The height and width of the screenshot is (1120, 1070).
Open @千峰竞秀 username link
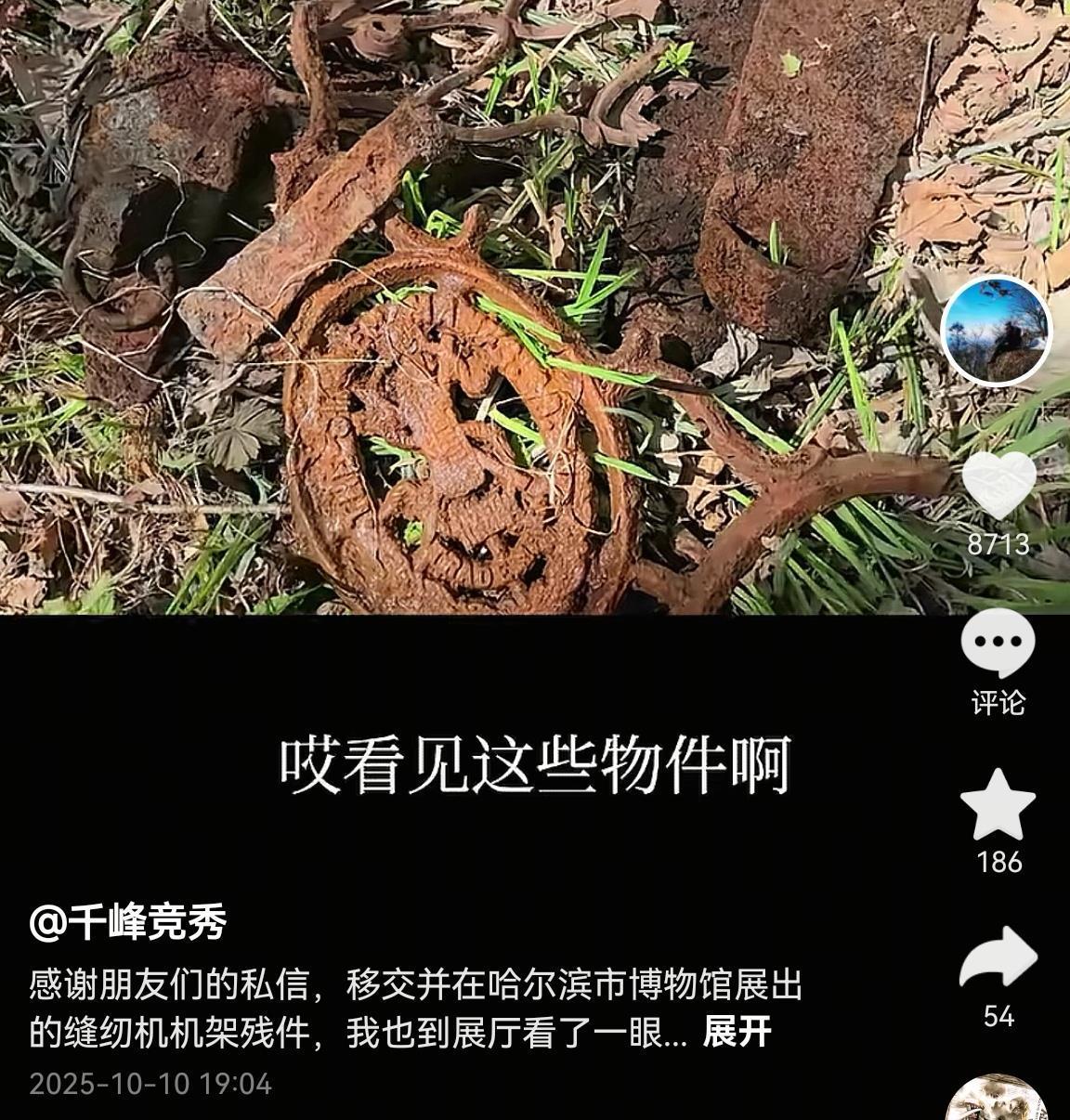(128, 922)
